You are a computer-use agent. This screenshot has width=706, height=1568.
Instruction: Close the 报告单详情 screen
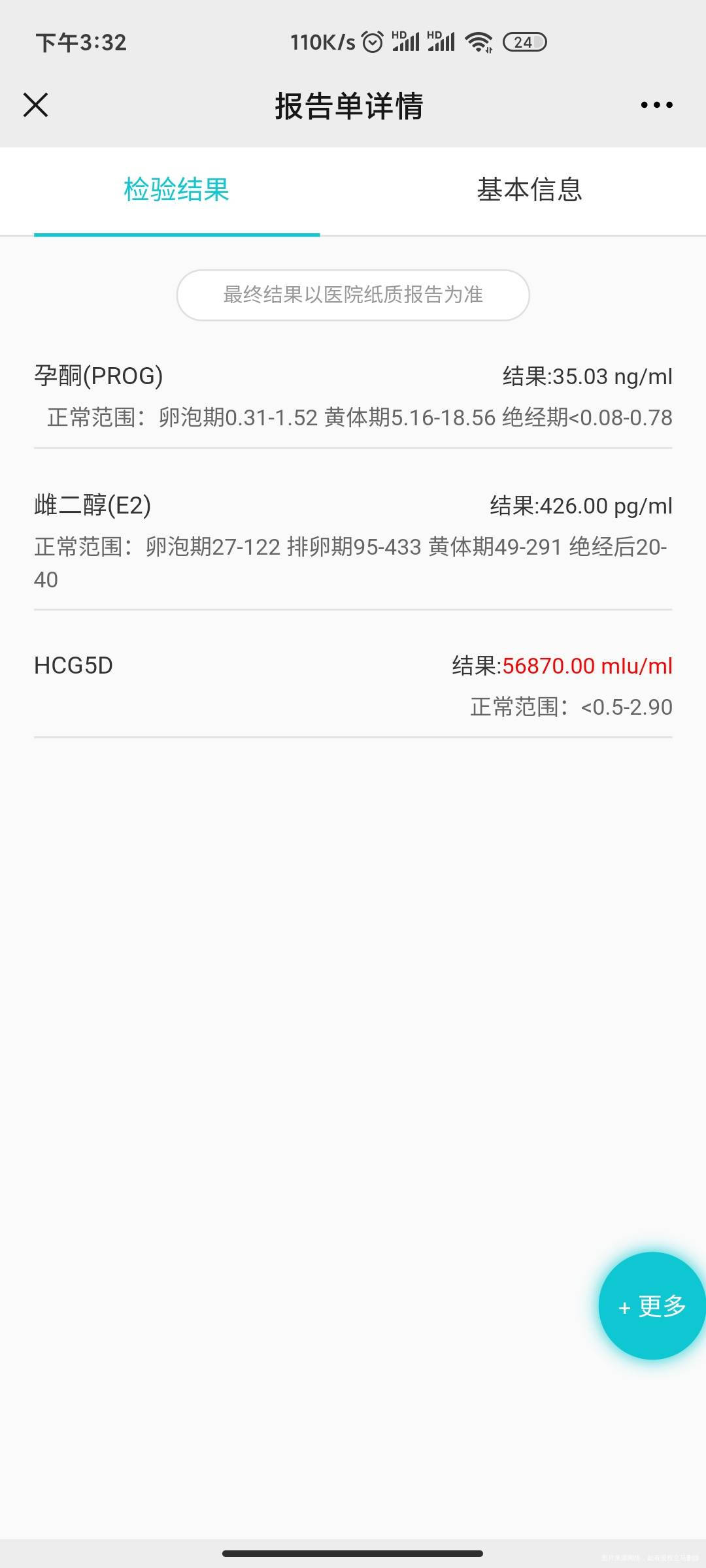36,105
